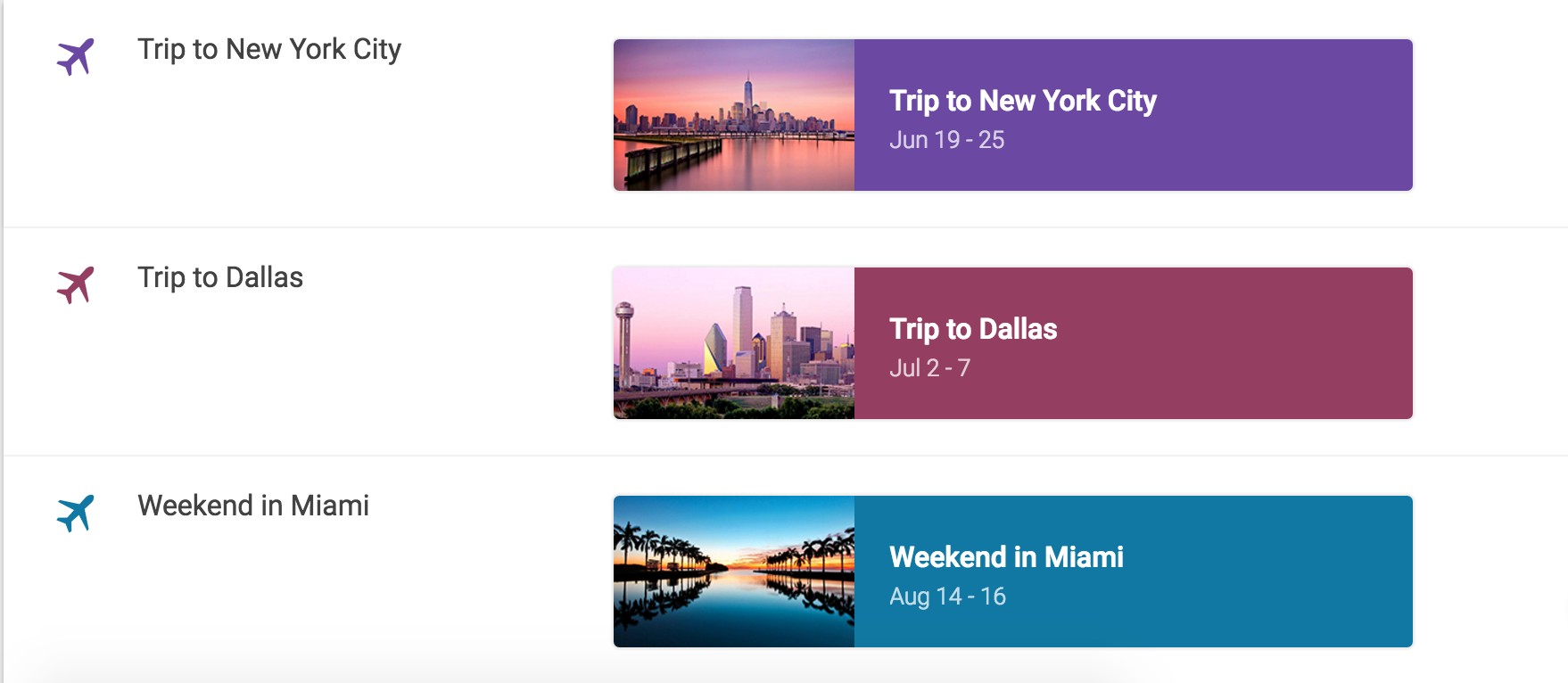The height and width of the screenshot is (683, 1568).
Task: Open the Weekend in Miami card
Action: point(1012,572)
